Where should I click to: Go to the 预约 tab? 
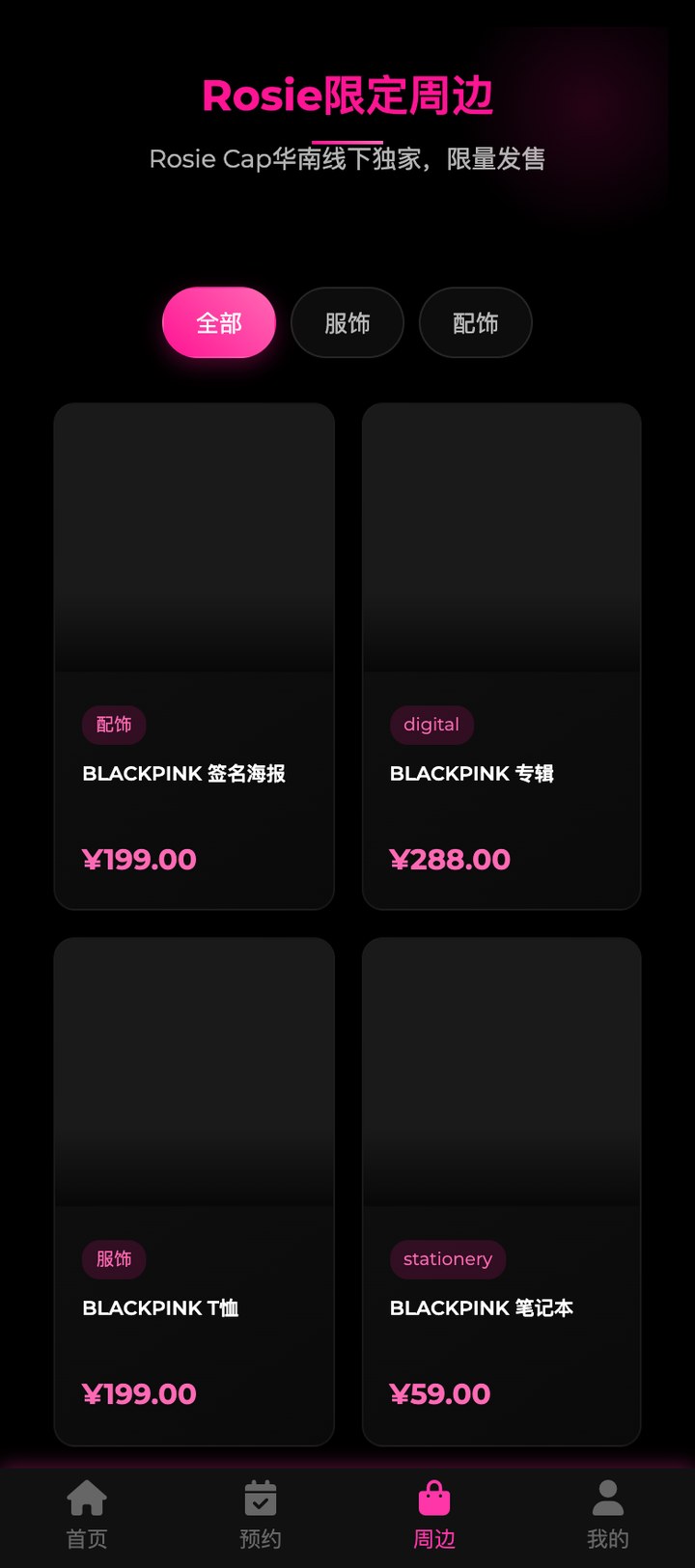click(261, 1515)
